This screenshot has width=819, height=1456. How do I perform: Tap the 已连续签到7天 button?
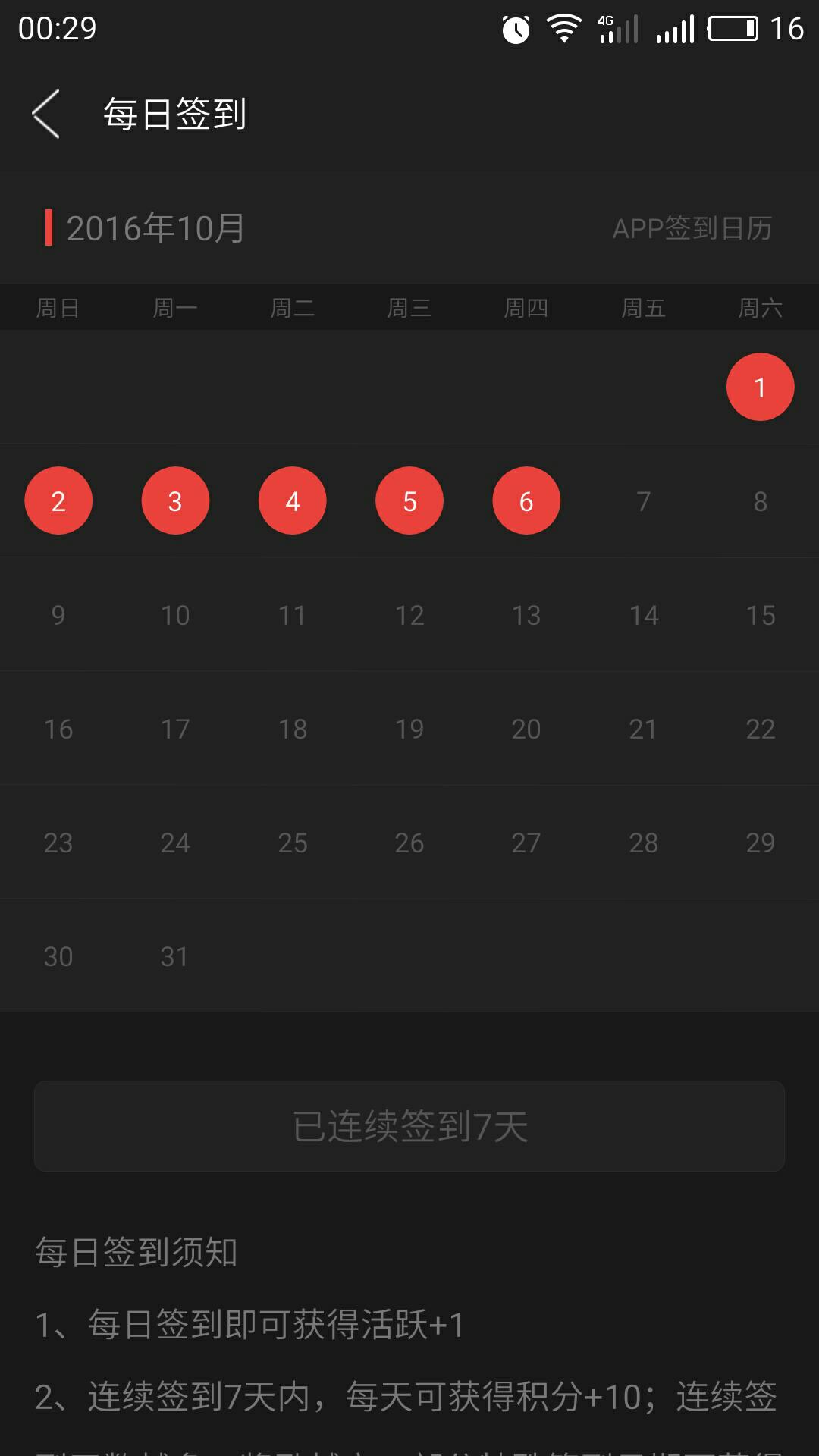click(x=409, y=1126)
